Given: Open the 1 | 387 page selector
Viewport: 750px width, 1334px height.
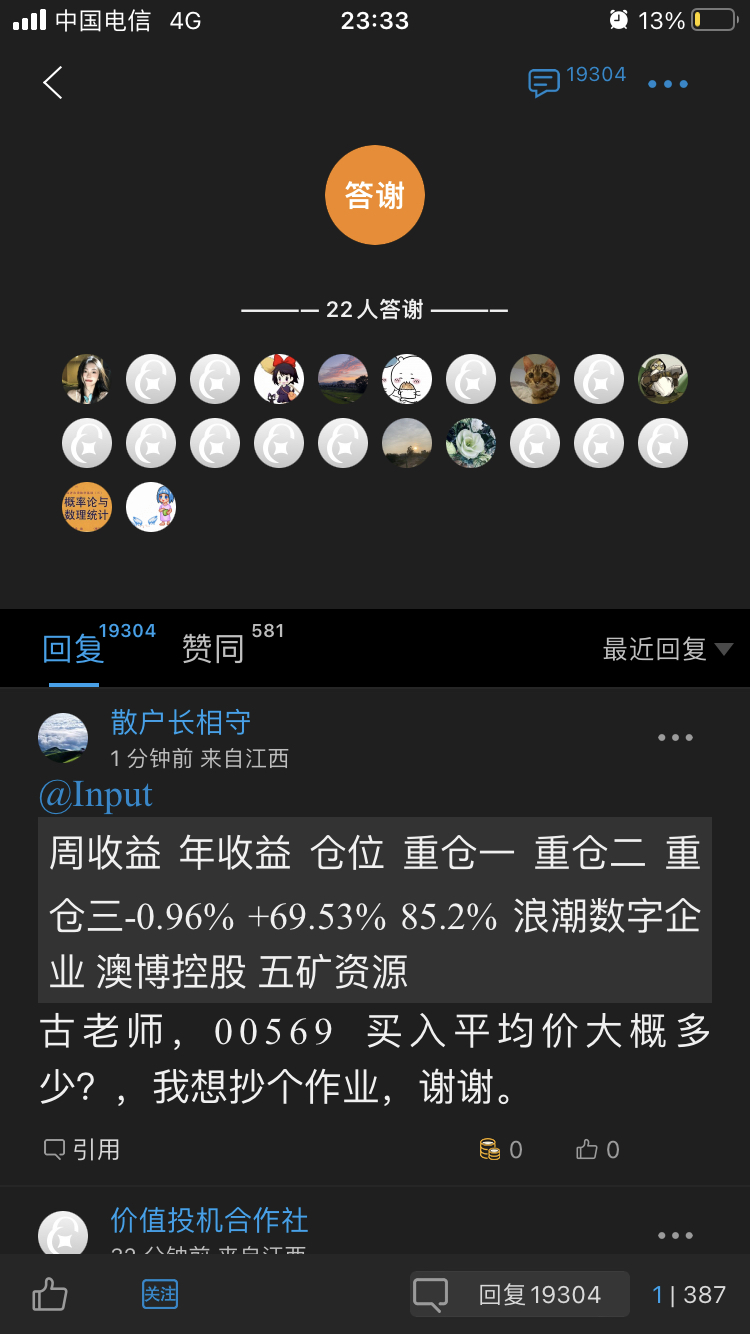Looking at the screenshot, I should click(x=688, y=1295).
